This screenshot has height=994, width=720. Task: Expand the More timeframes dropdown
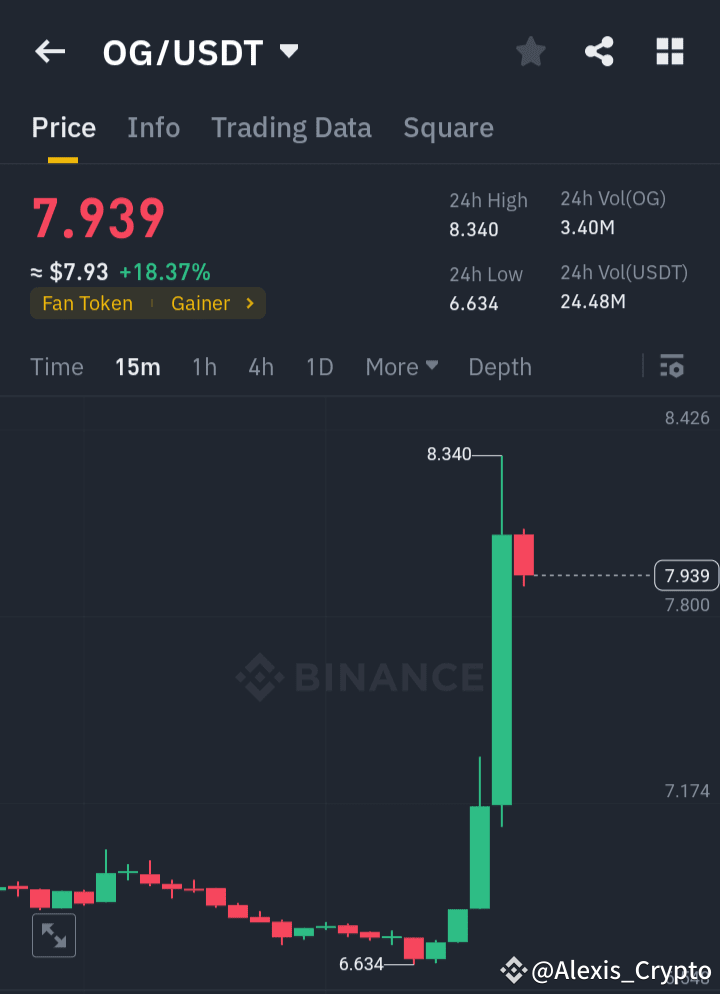[401, 367]
